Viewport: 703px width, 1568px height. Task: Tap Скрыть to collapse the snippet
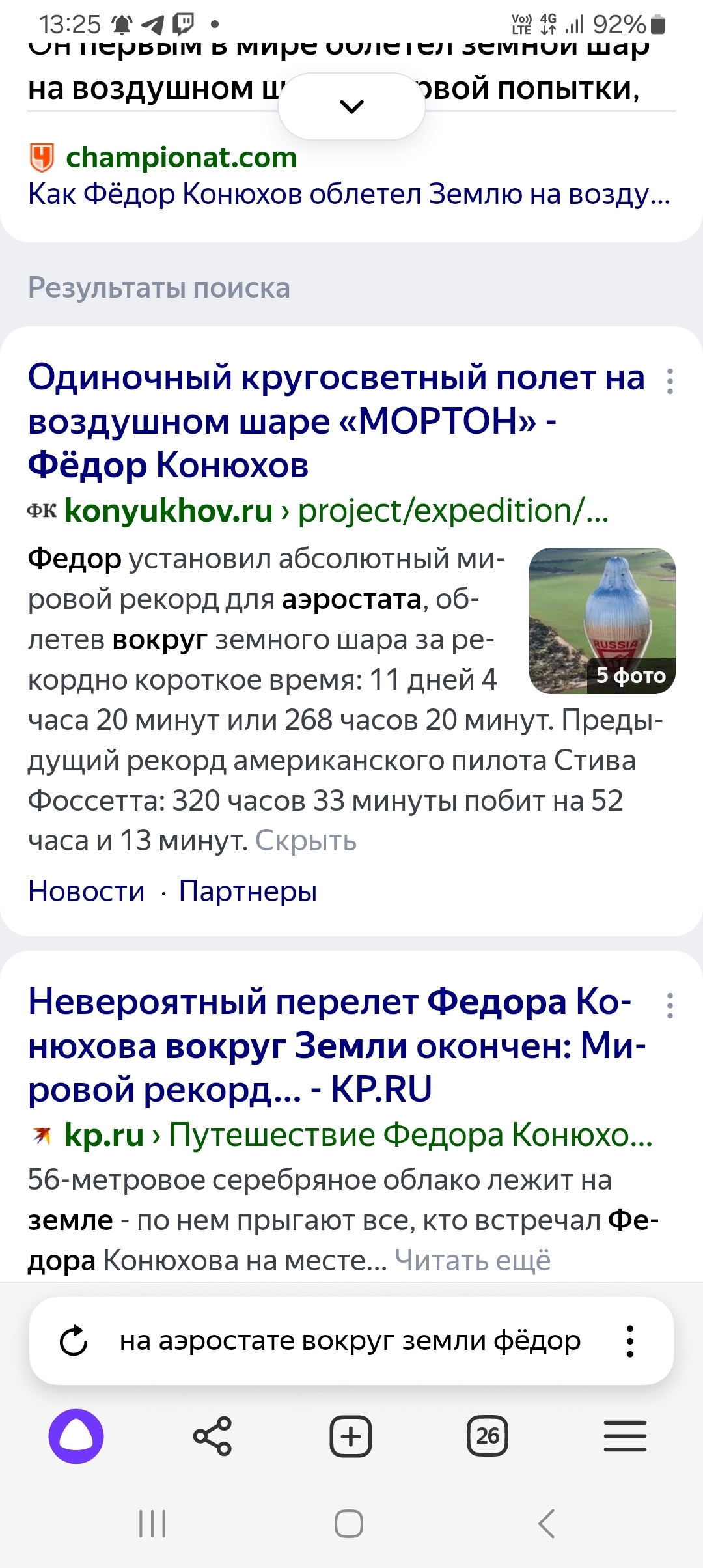(x=306, y=841)
